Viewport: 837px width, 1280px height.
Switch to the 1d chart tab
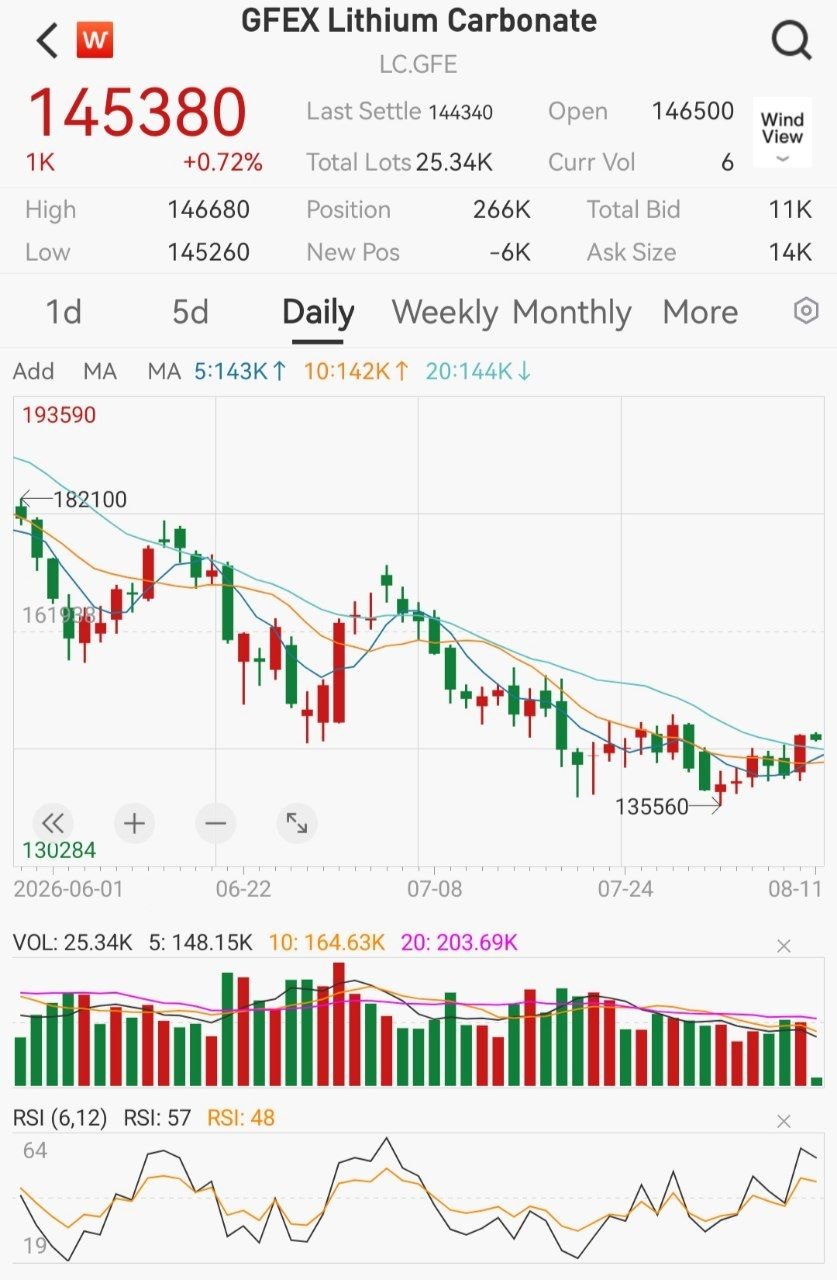[x=63, y=313]
